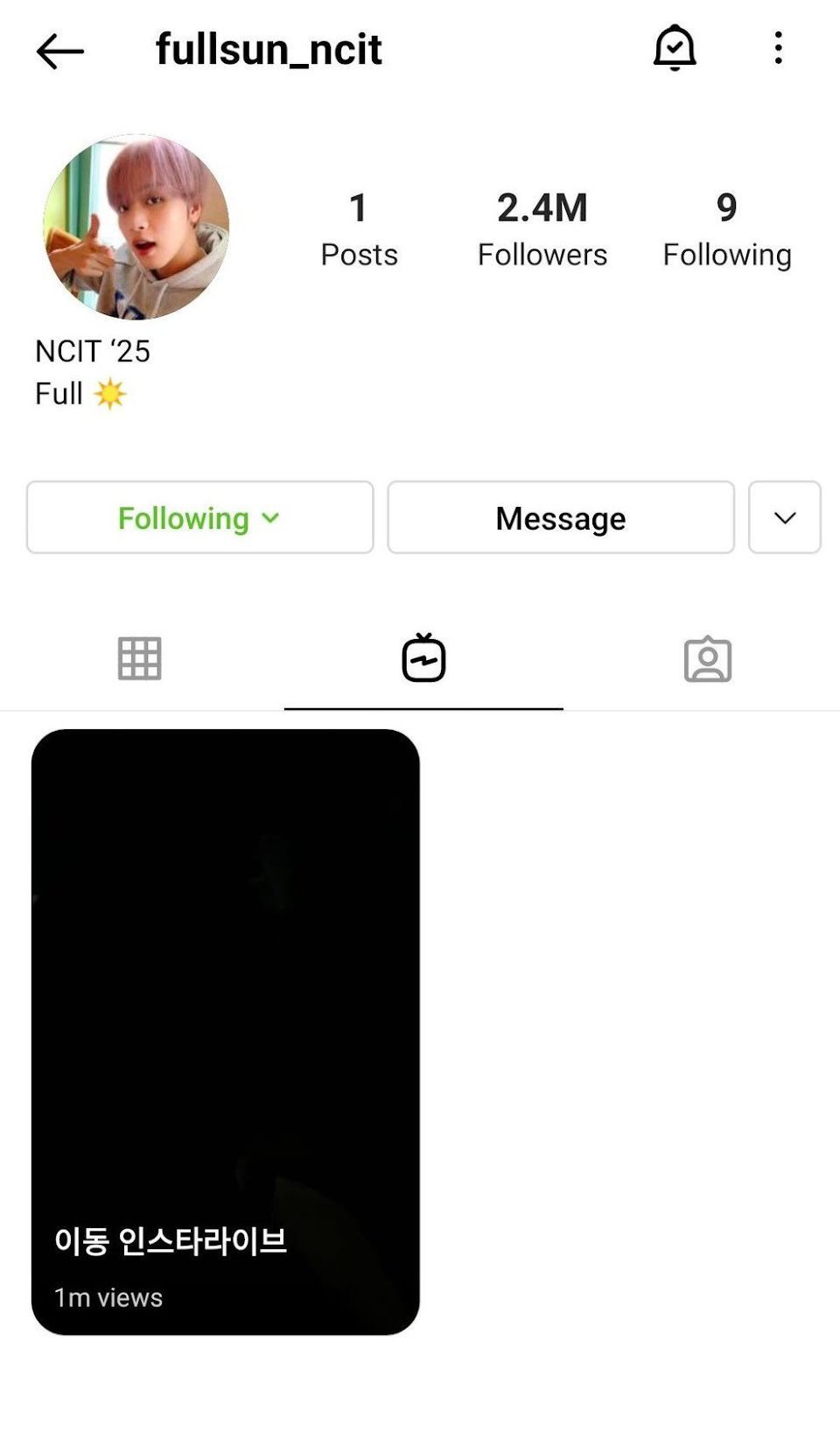The image size is (840, 1447).
Task: Open the three-dot overflow menu
Action: coord(778,48)
